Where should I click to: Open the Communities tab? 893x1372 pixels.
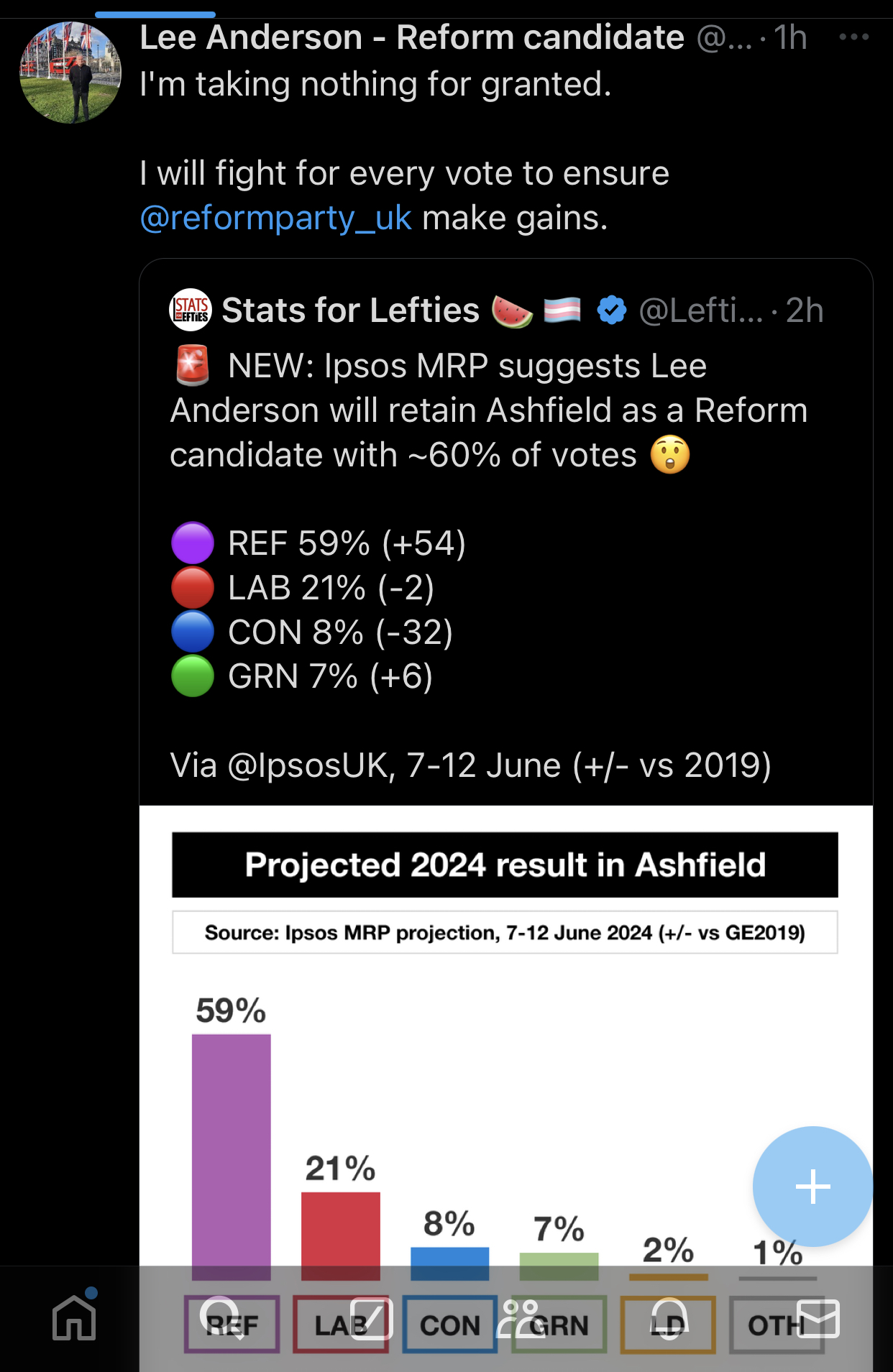519,1318
